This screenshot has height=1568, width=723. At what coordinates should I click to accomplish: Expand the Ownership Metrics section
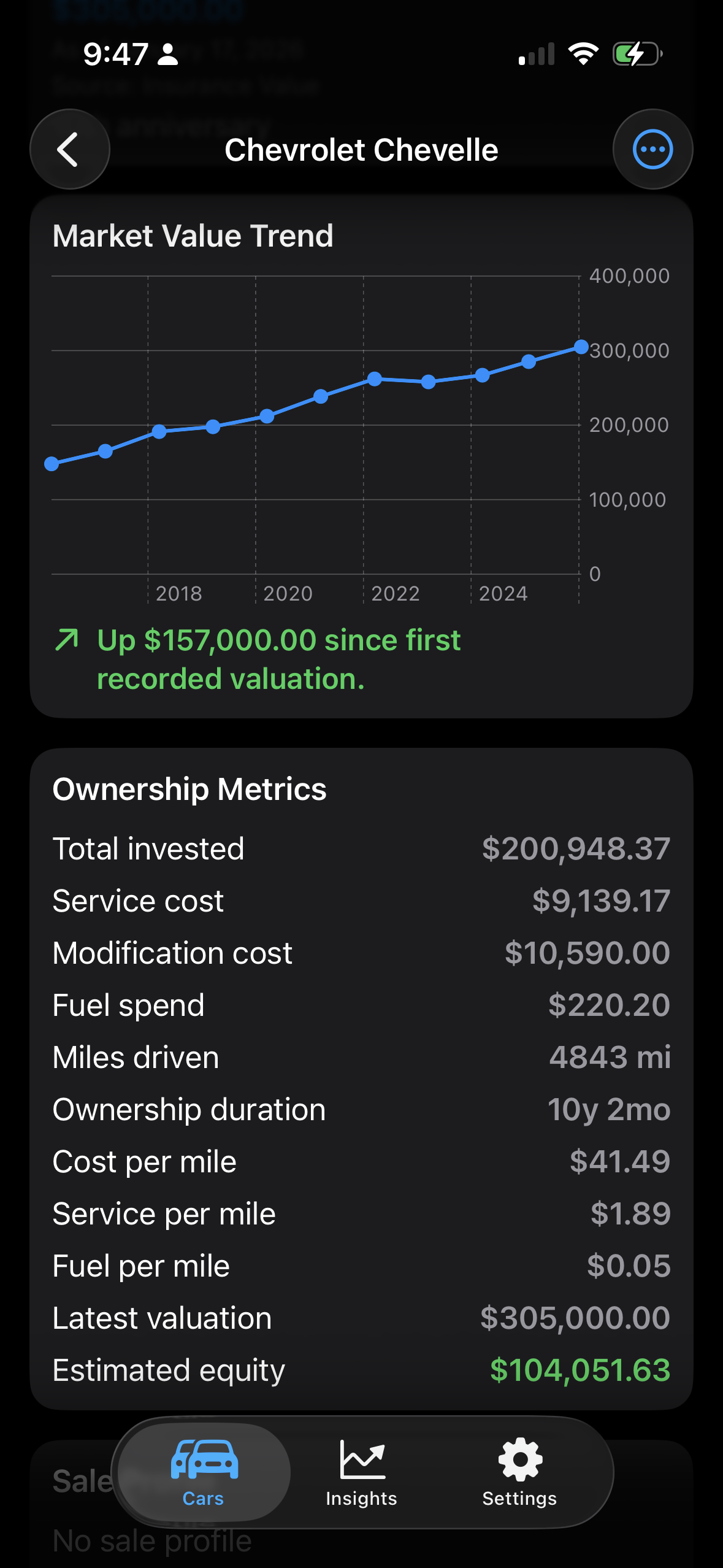(x=189, y=789)
